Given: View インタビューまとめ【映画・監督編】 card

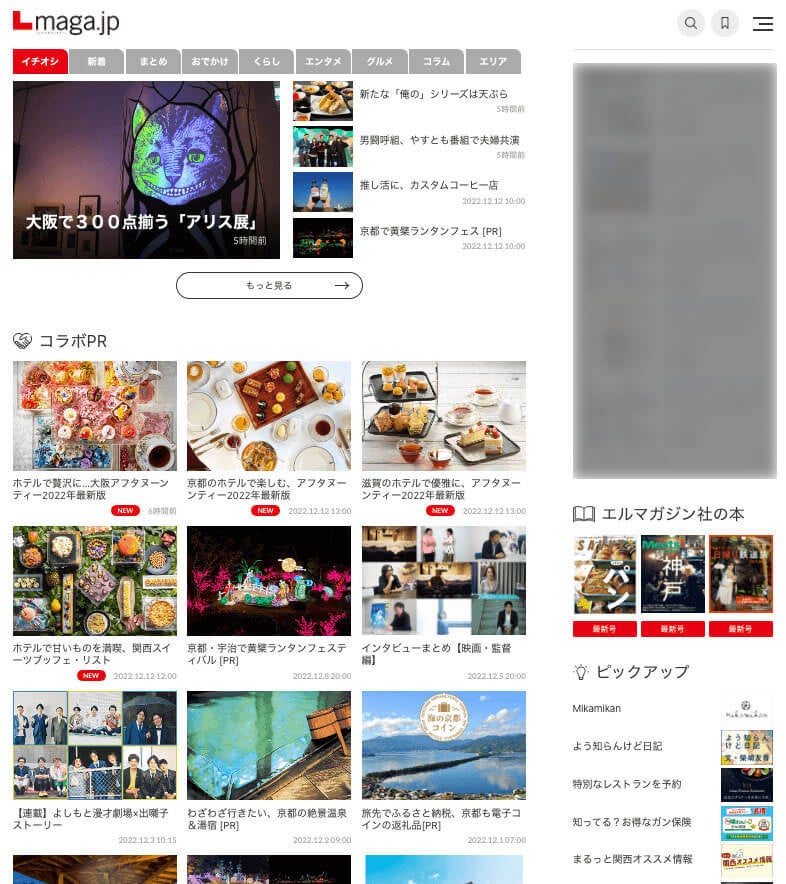Looking at the screenshot, I should click(443, 581).
